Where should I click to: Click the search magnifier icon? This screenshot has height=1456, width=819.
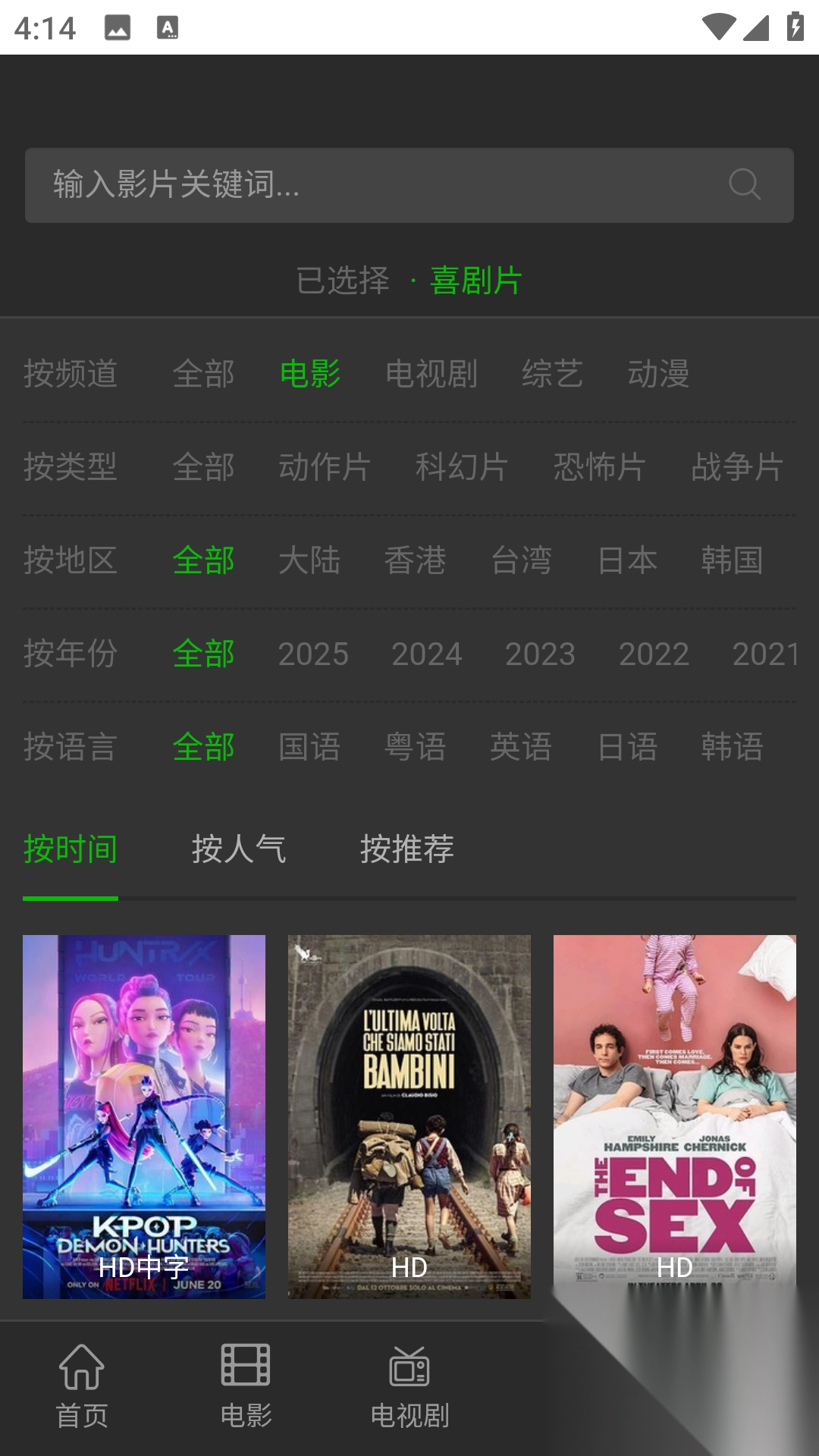pos(745,183)
